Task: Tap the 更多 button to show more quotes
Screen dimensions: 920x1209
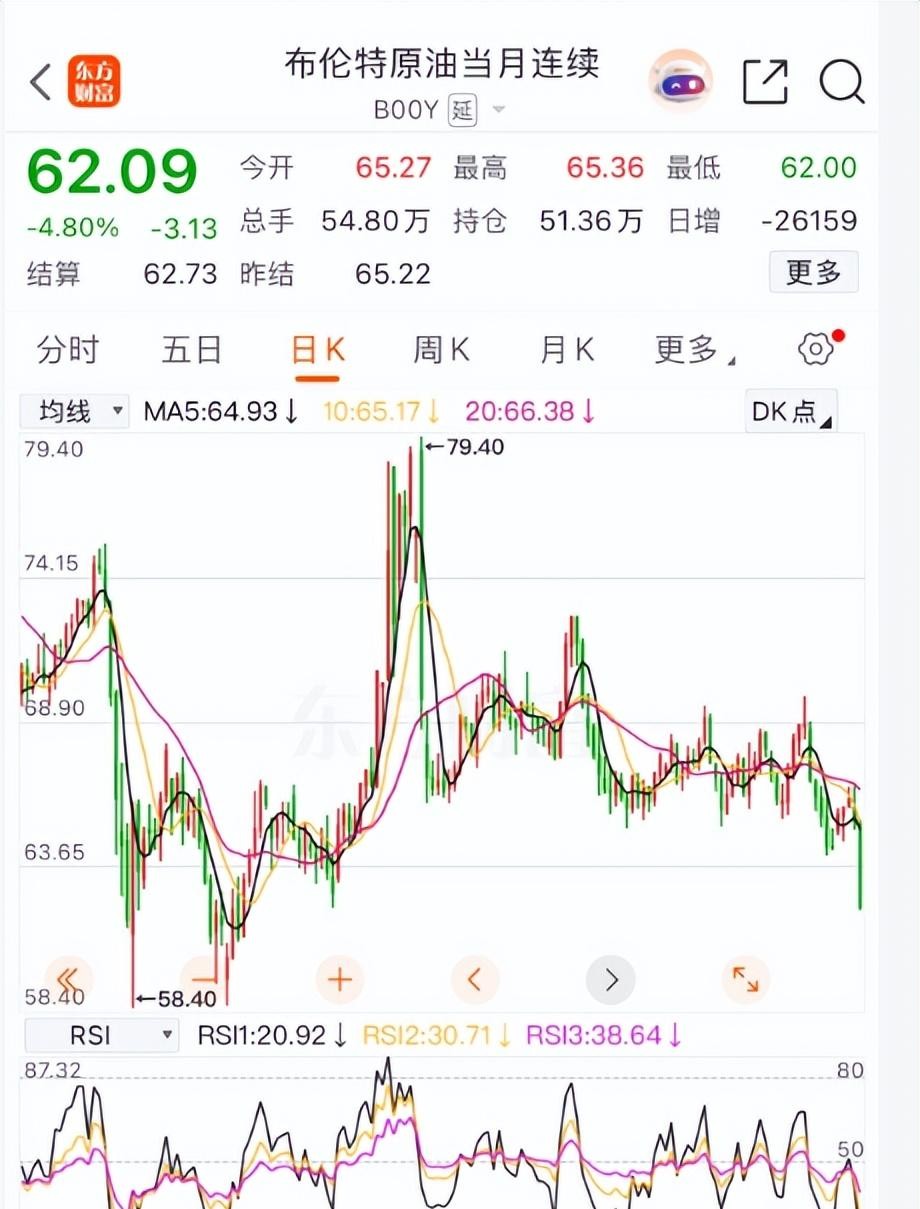Action: point(813,272)
